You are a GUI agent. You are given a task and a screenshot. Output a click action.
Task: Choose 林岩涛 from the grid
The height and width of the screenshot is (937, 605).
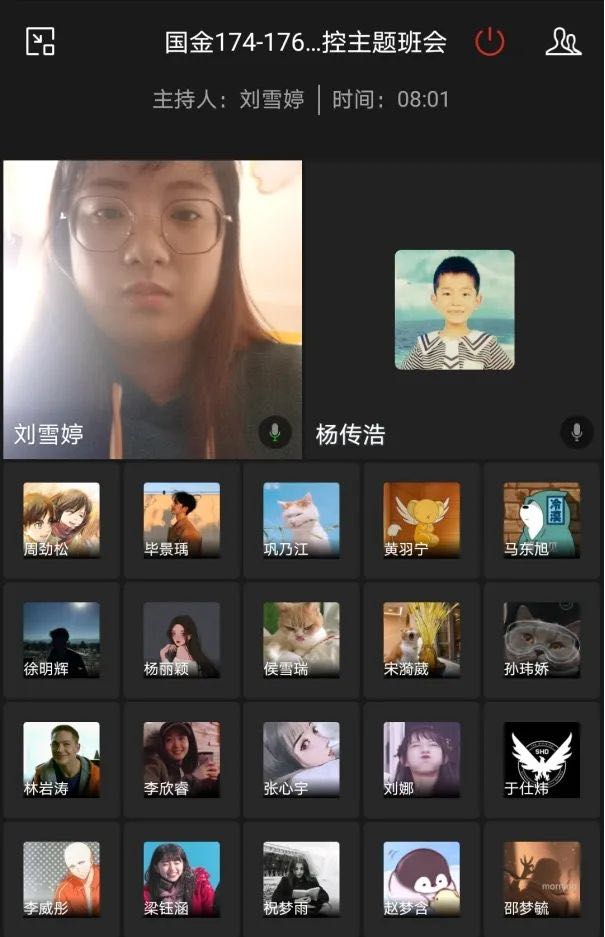(61, 760)
